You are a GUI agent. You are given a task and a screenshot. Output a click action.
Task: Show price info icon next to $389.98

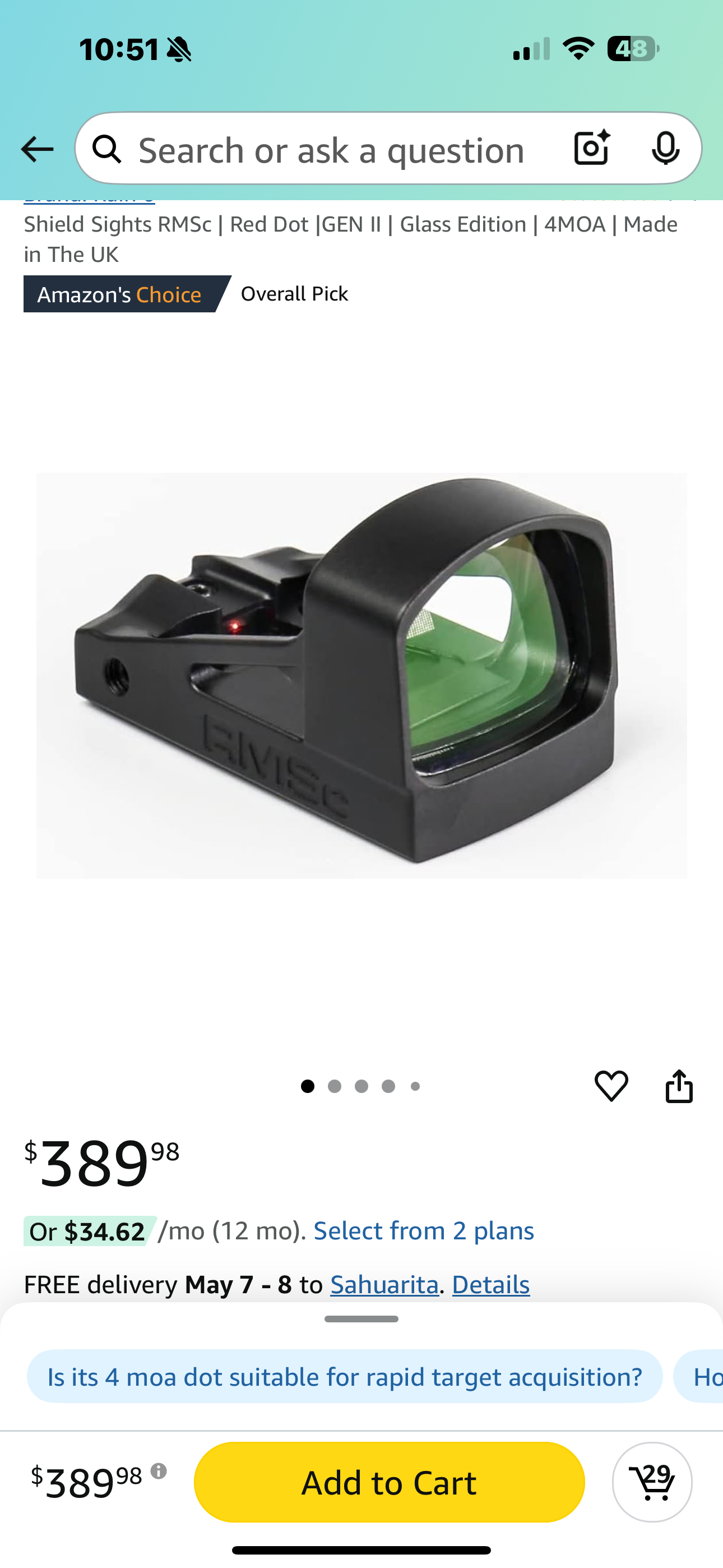tap(159, 1471)
